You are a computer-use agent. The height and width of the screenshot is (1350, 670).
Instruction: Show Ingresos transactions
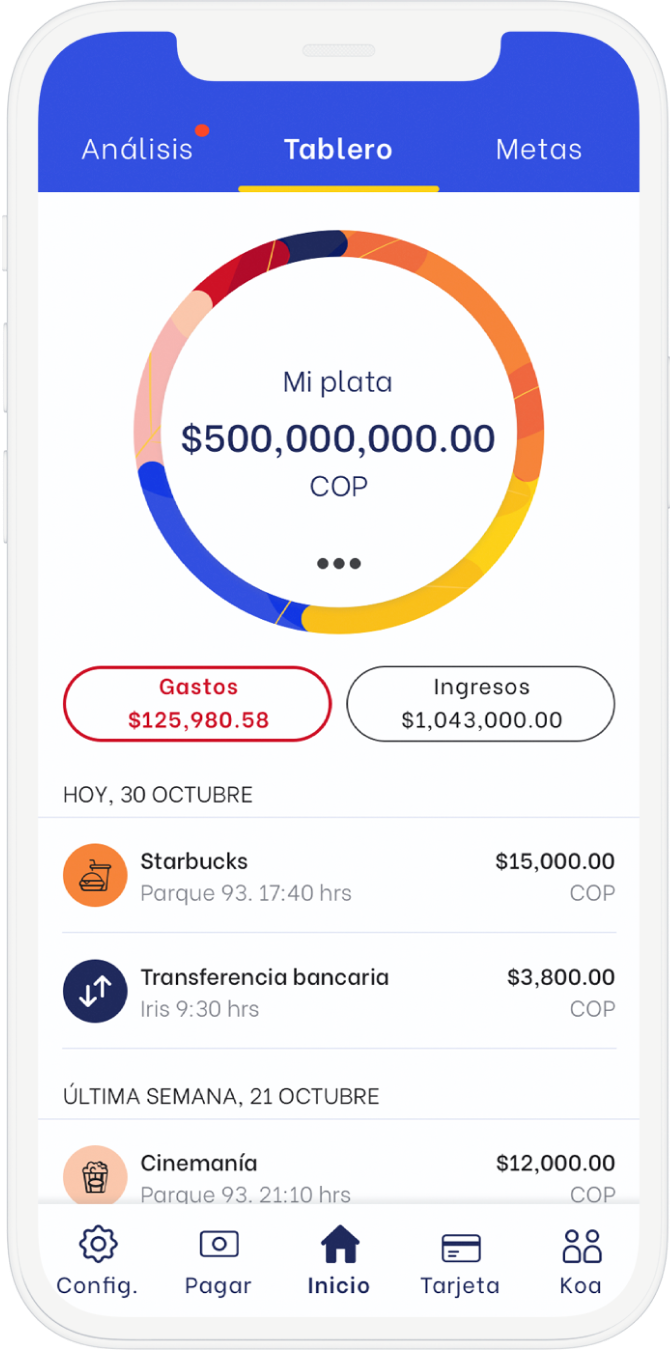[x=481, y=704]
